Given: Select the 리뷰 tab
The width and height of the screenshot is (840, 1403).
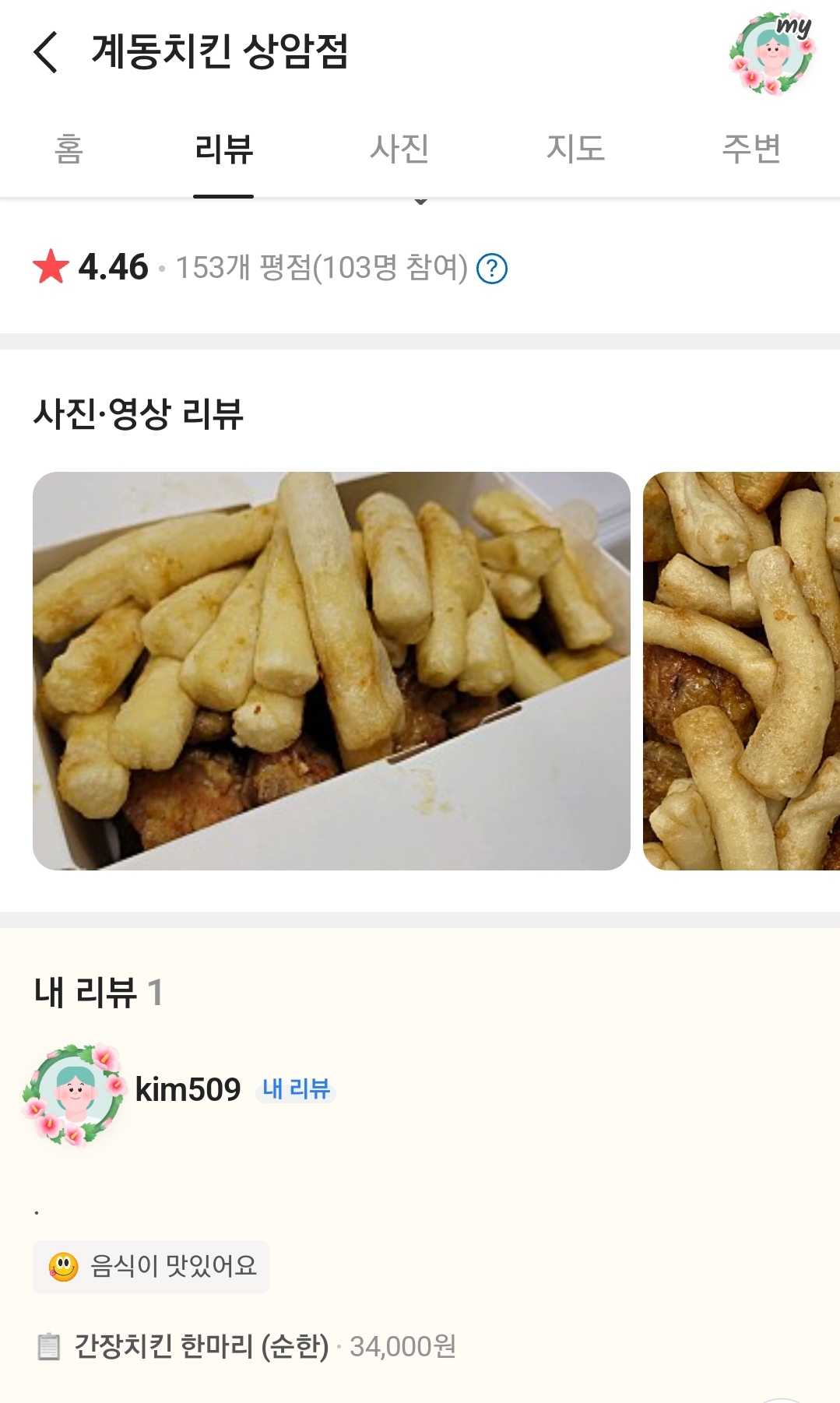Looking at the screenshot, I should coord(223,149).
